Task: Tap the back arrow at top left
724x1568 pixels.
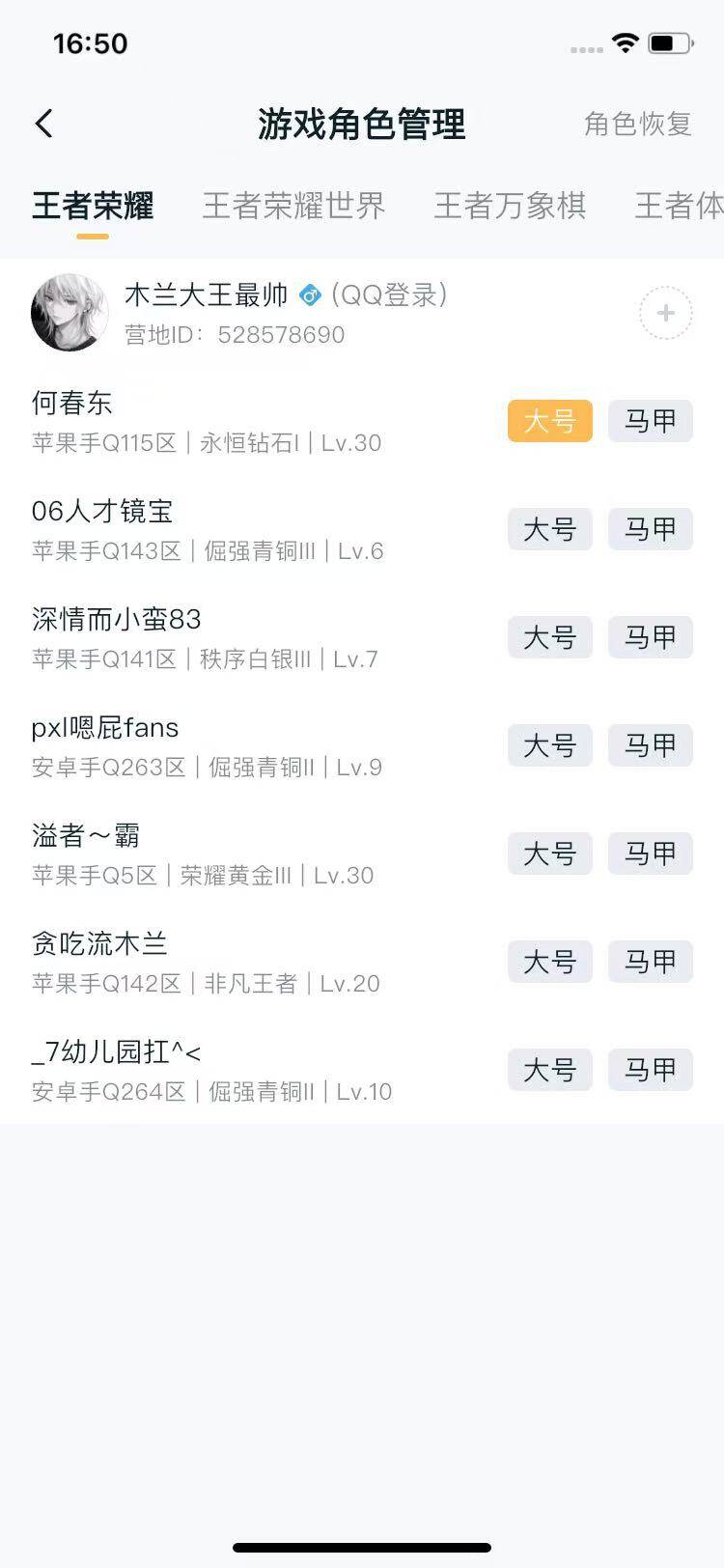Action: pos(42,124)
